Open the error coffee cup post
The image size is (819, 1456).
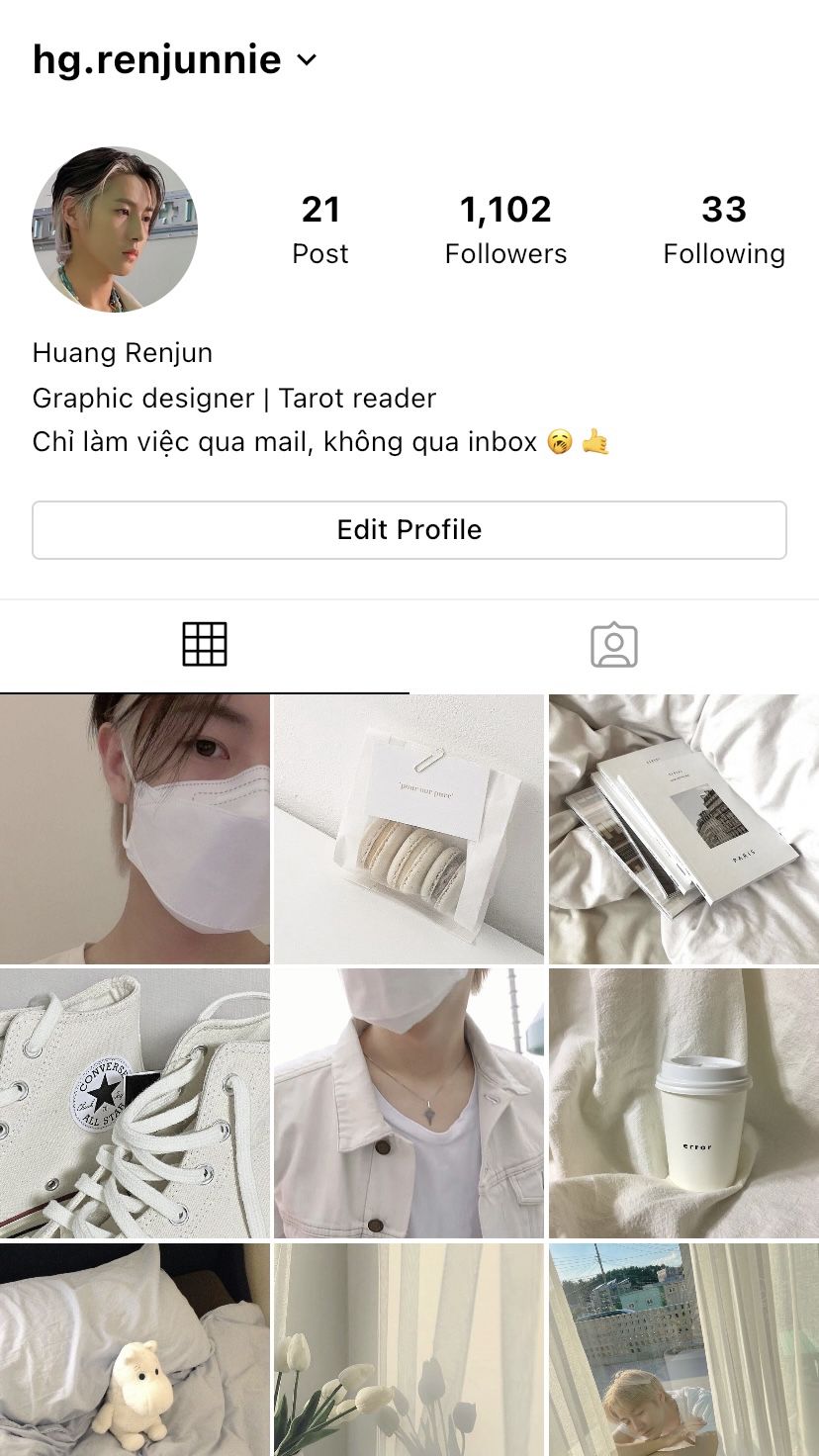(x=683, y=1103)
